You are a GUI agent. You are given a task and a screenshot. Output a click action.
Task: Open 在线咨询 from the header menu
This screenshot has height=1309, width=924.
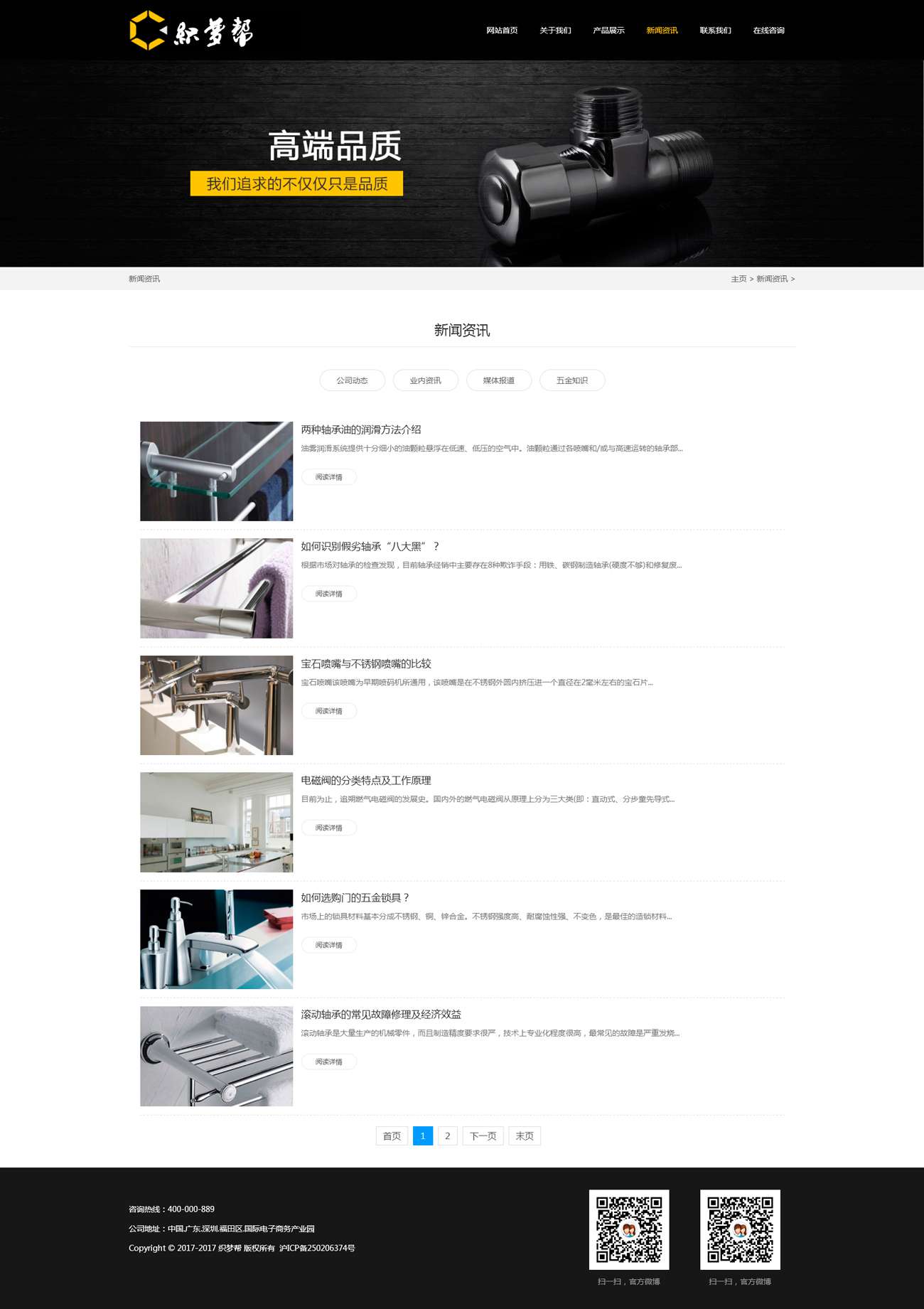coord(768,31)
